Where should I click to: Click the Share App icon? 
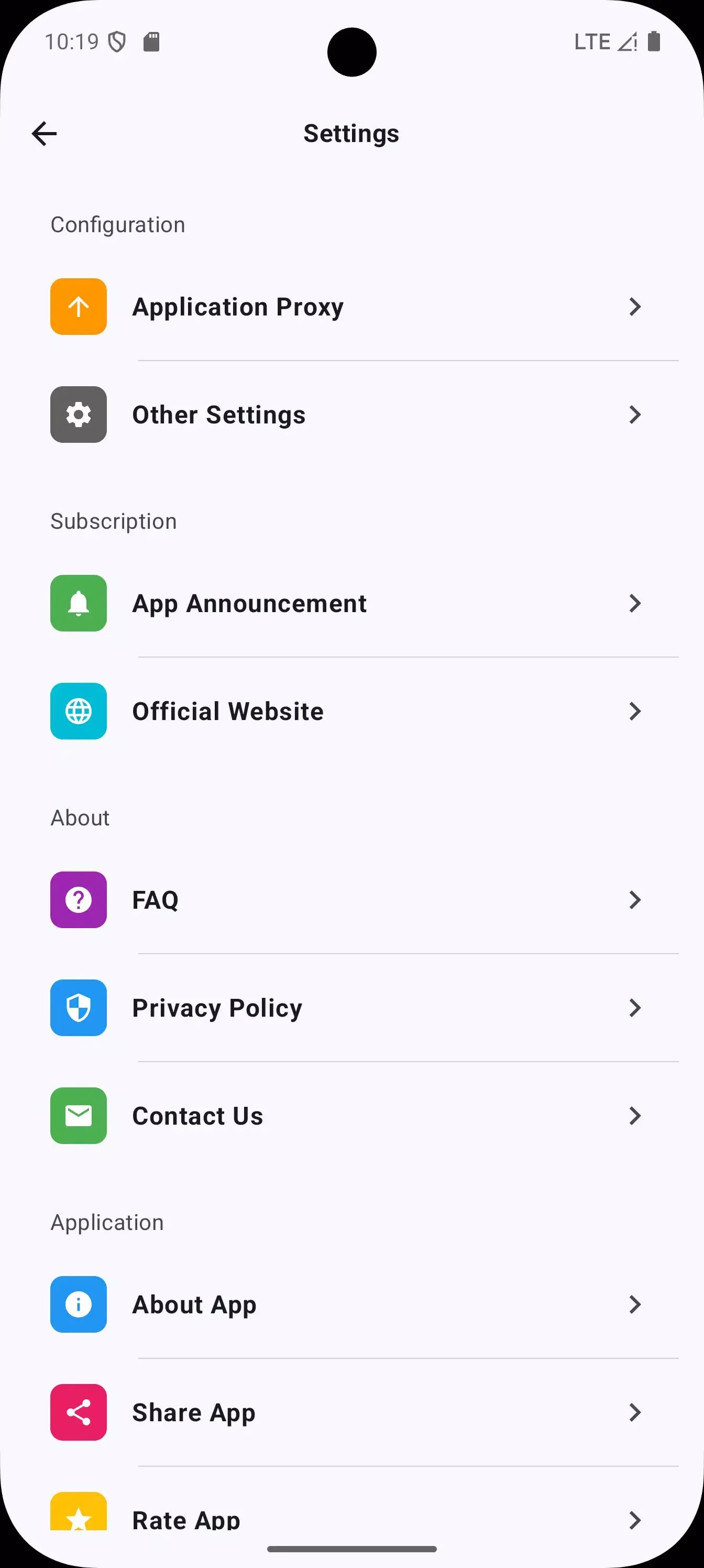point(78,1413)
